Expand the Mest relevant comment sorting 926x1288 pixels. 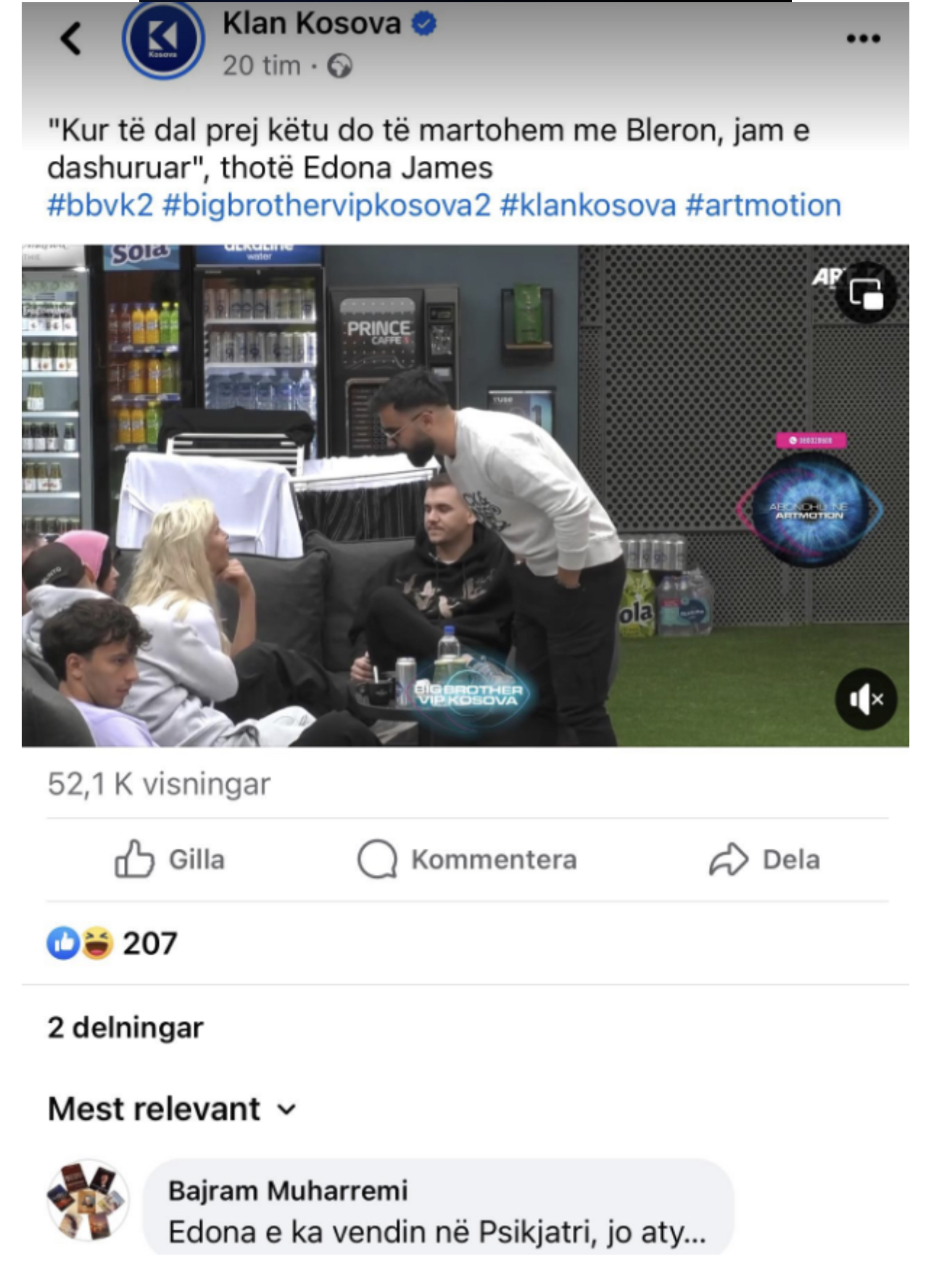(x=172, y=1109)
